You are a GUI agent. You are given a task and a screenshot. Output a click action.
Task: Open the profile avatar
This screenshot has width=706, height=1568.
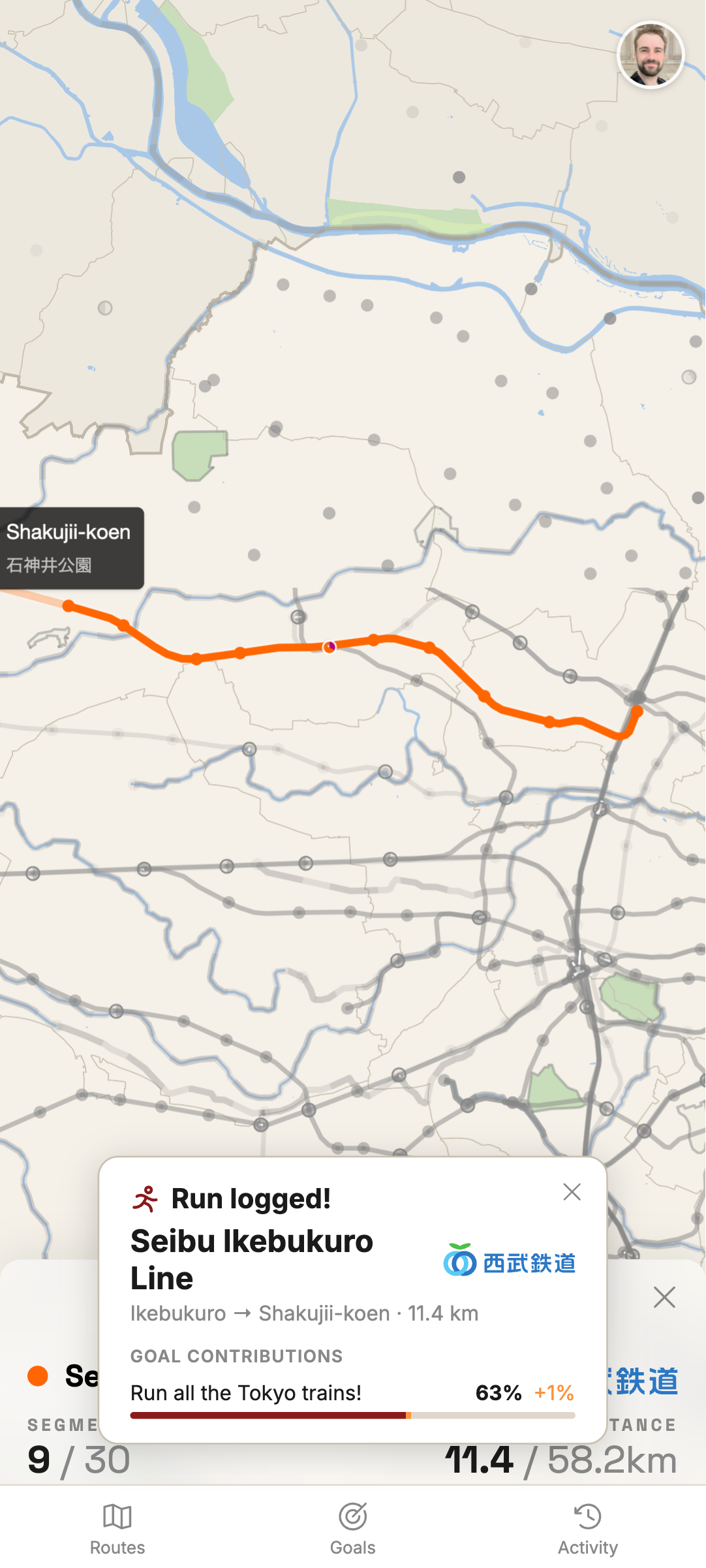pyautogui.click(x=651, y=55)
